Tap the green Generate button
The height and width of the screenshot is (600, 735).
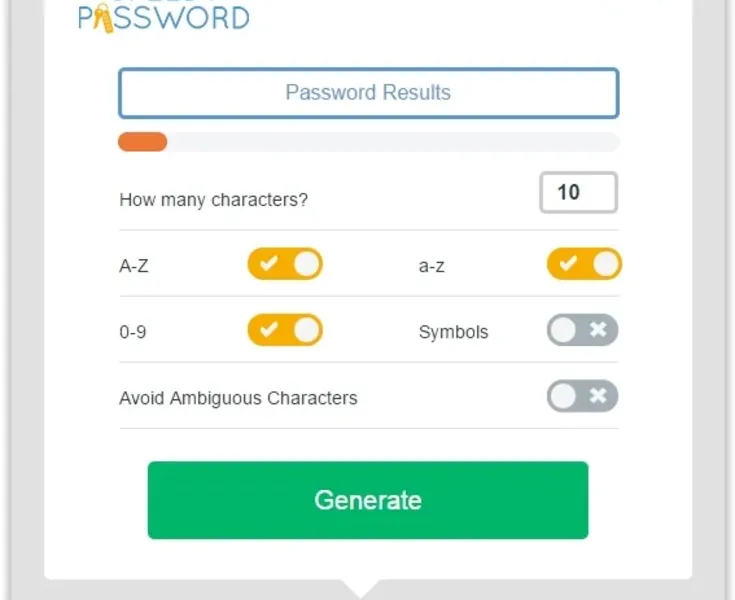368,500
